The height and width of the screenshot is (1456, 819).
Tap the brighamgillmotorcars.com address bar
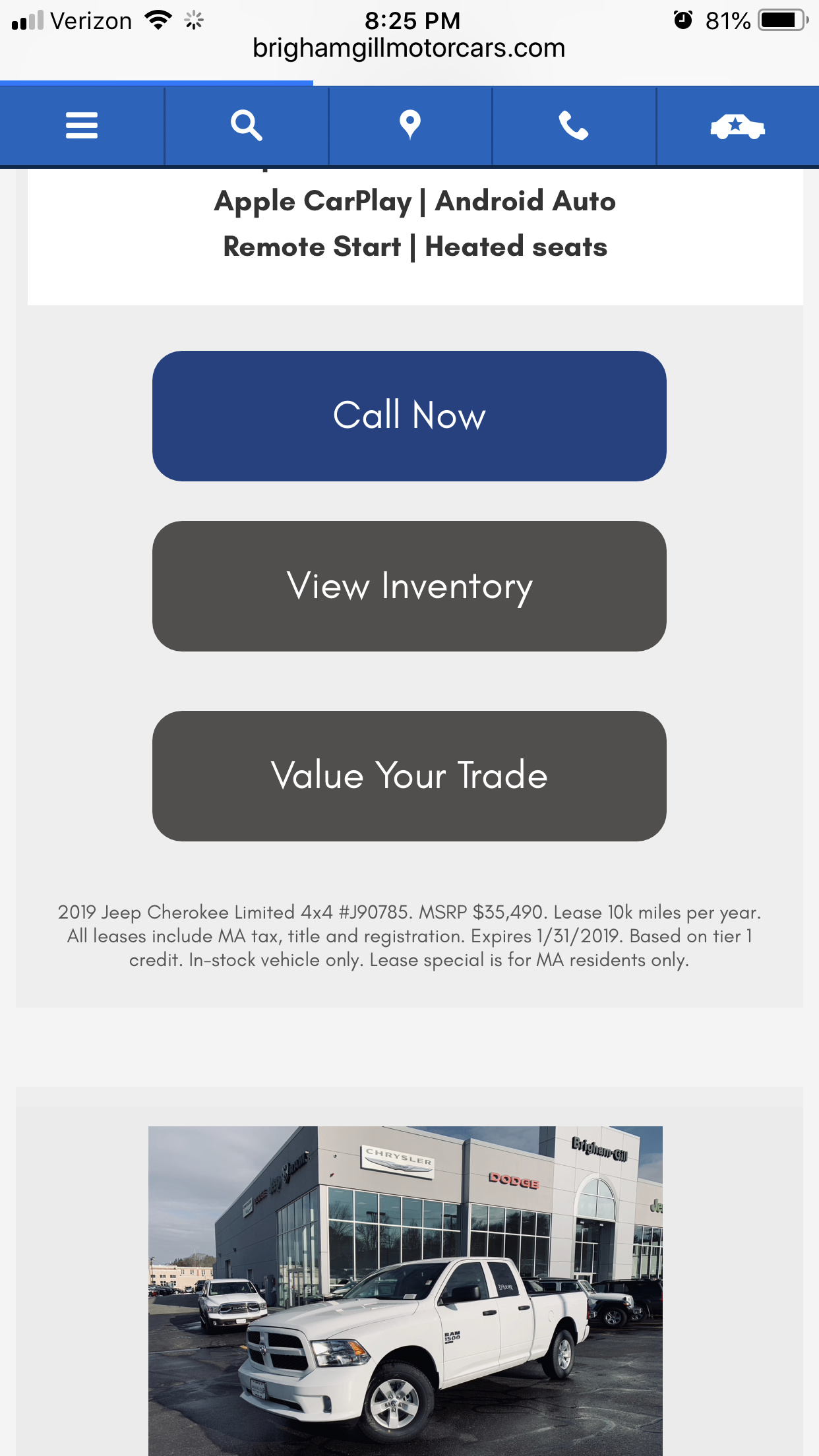(x=409, y=48)
